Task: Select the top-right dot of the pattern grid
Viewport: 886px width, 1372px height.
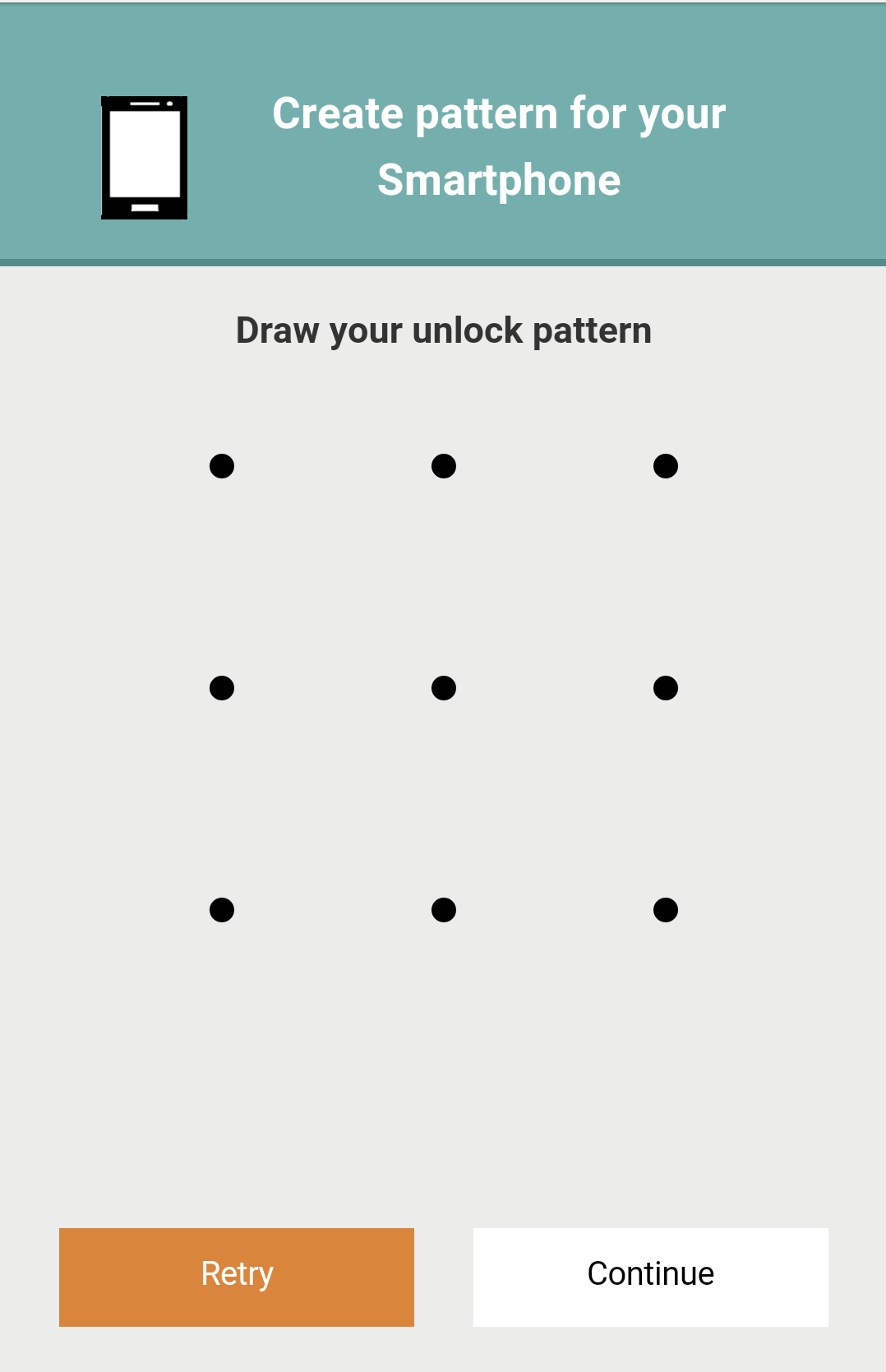Action: [x=666, y=466]
